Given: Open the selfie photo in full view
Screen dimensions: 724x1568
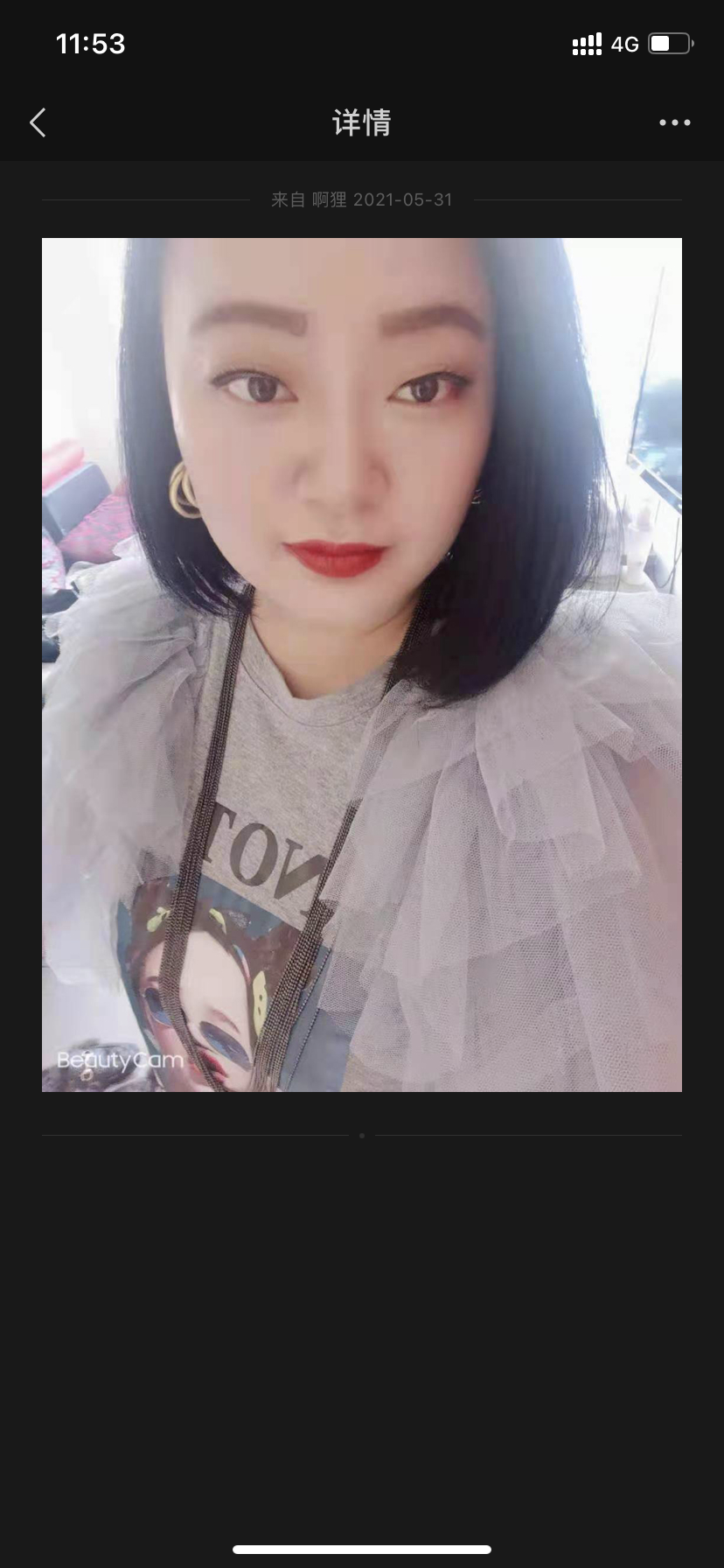Looking at the screenshot, I should [362, 664].
